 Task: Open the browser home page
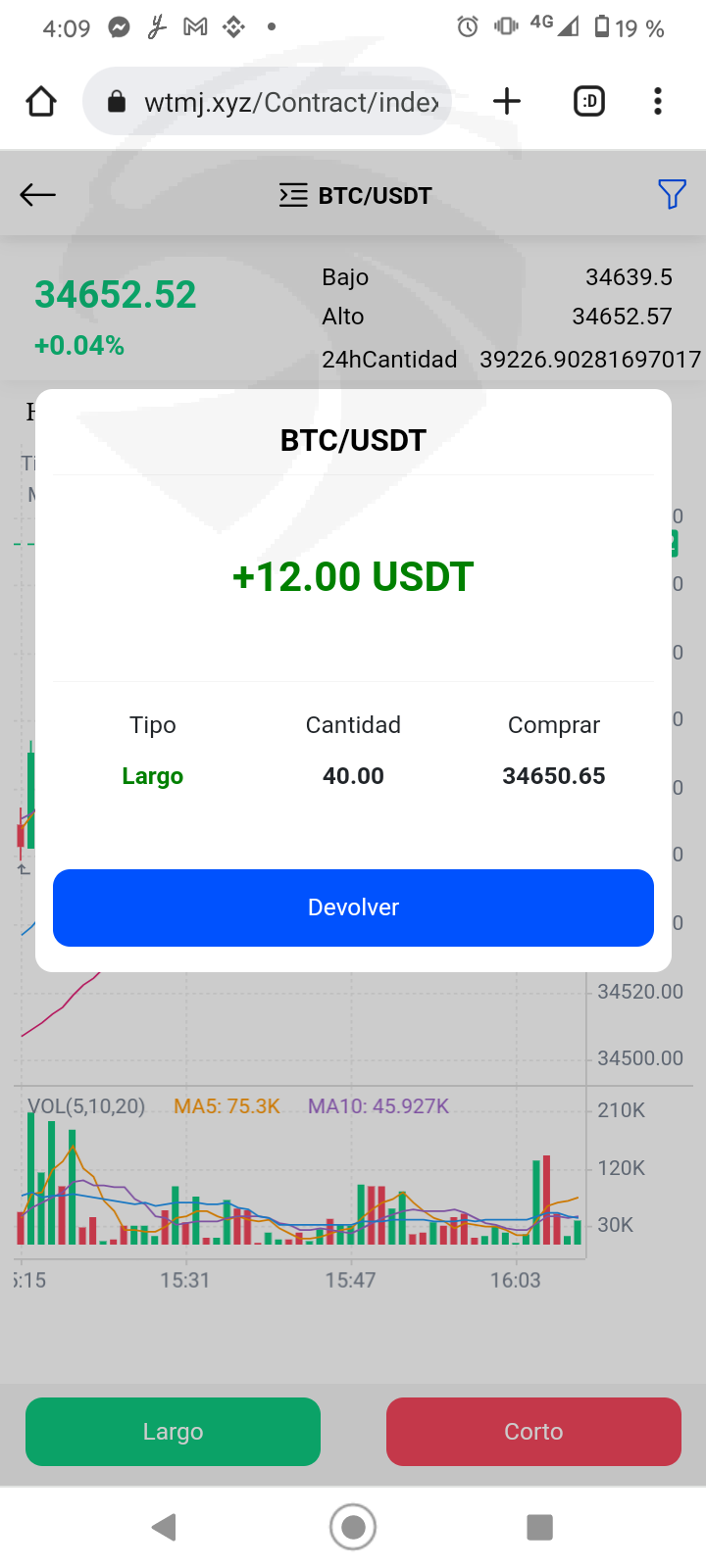41,101
